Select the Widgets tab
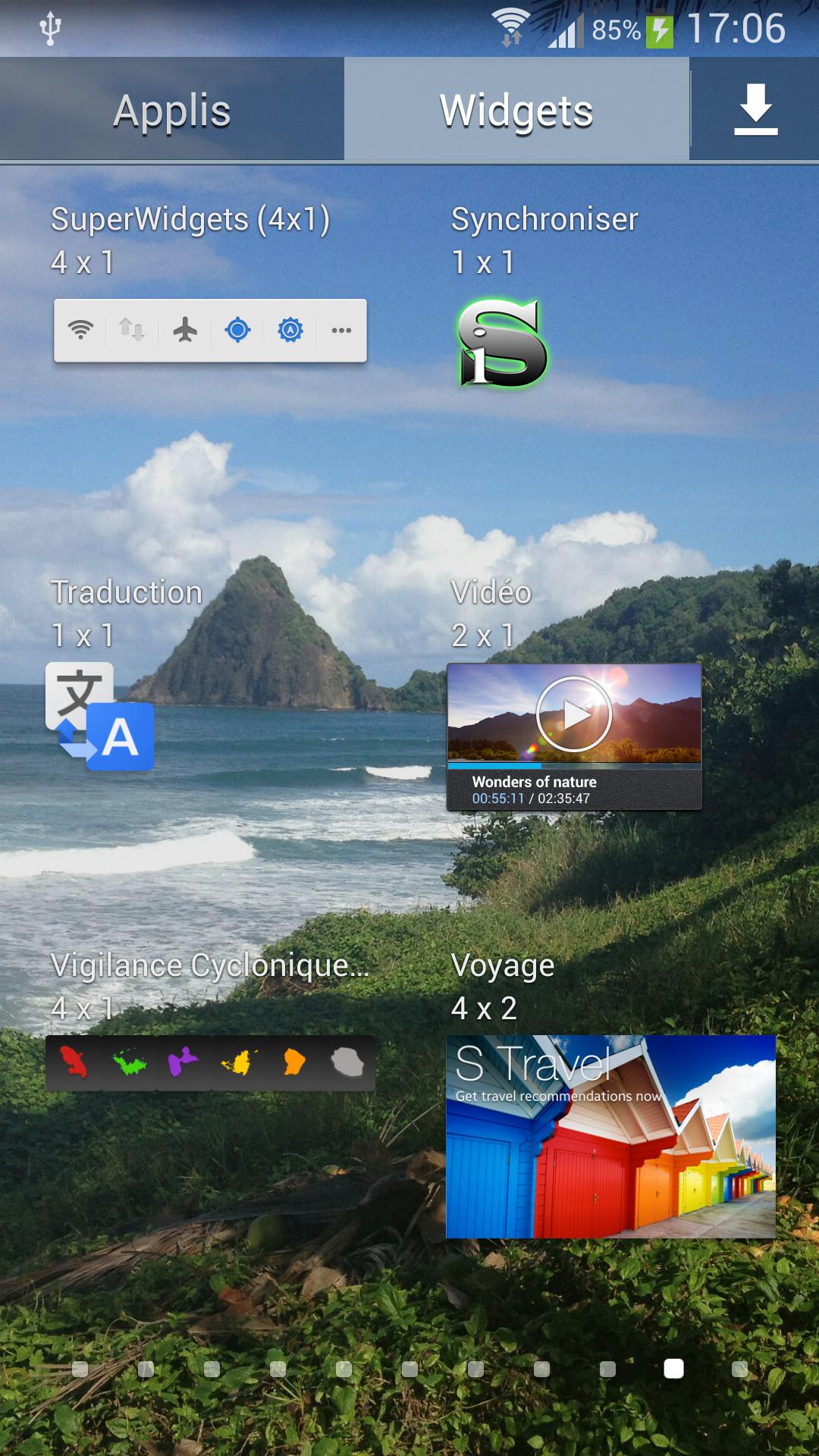 tap(516, 110)
